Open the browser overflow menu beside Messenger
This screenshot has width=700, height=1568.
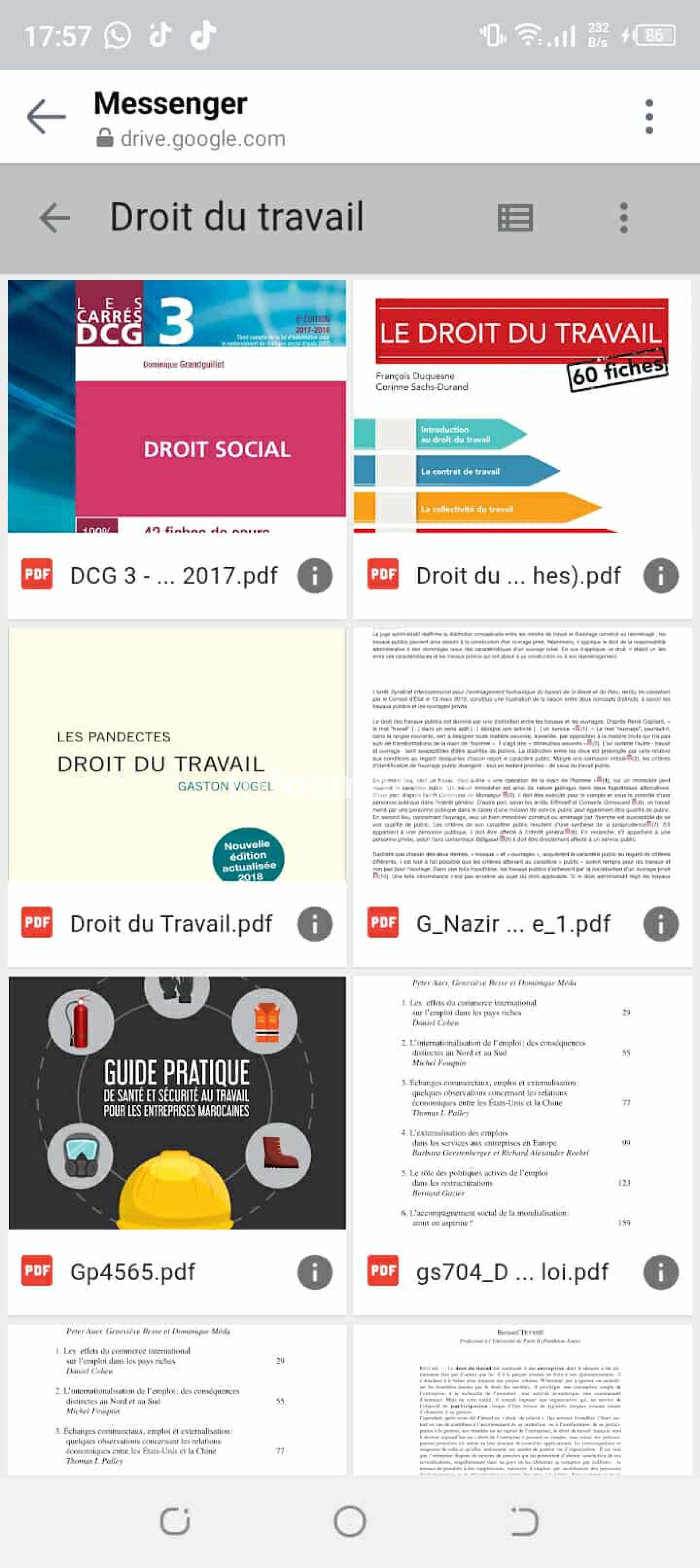(649, 116)
